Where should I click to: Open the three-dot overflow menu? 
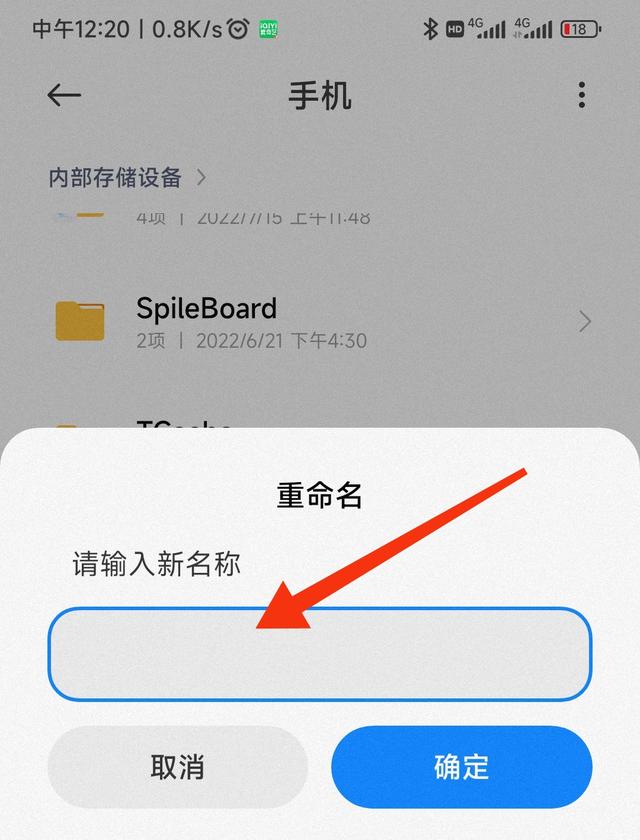[581, 95]
